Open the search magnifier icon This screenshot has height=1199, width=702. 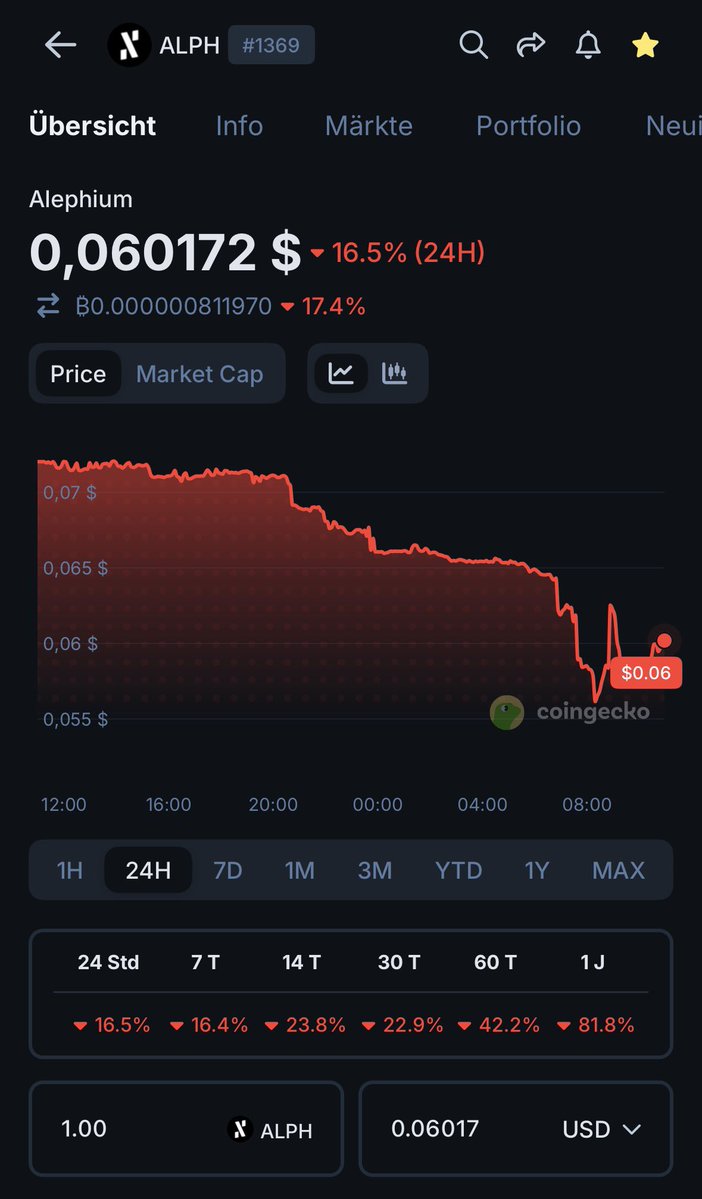coord(473,45)
